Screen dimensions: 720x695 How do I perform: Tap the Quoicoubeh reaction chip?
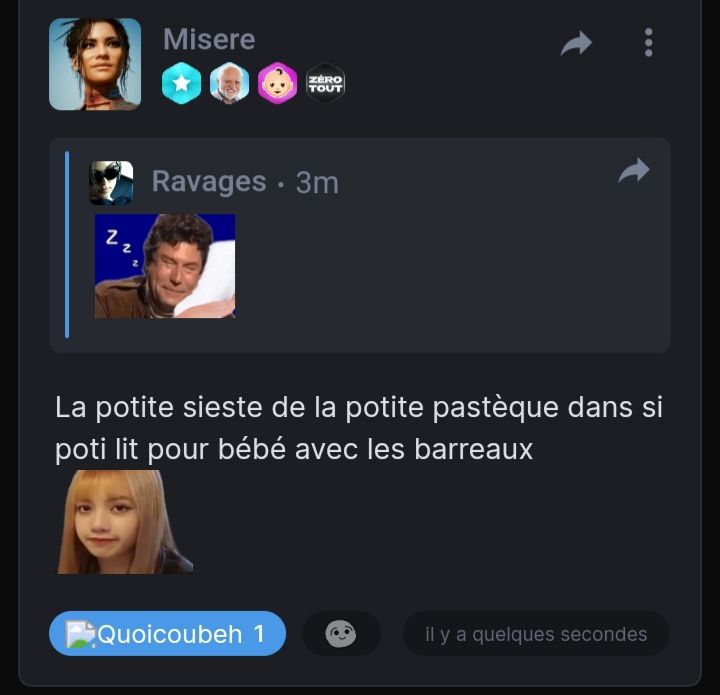pos(167,634)
